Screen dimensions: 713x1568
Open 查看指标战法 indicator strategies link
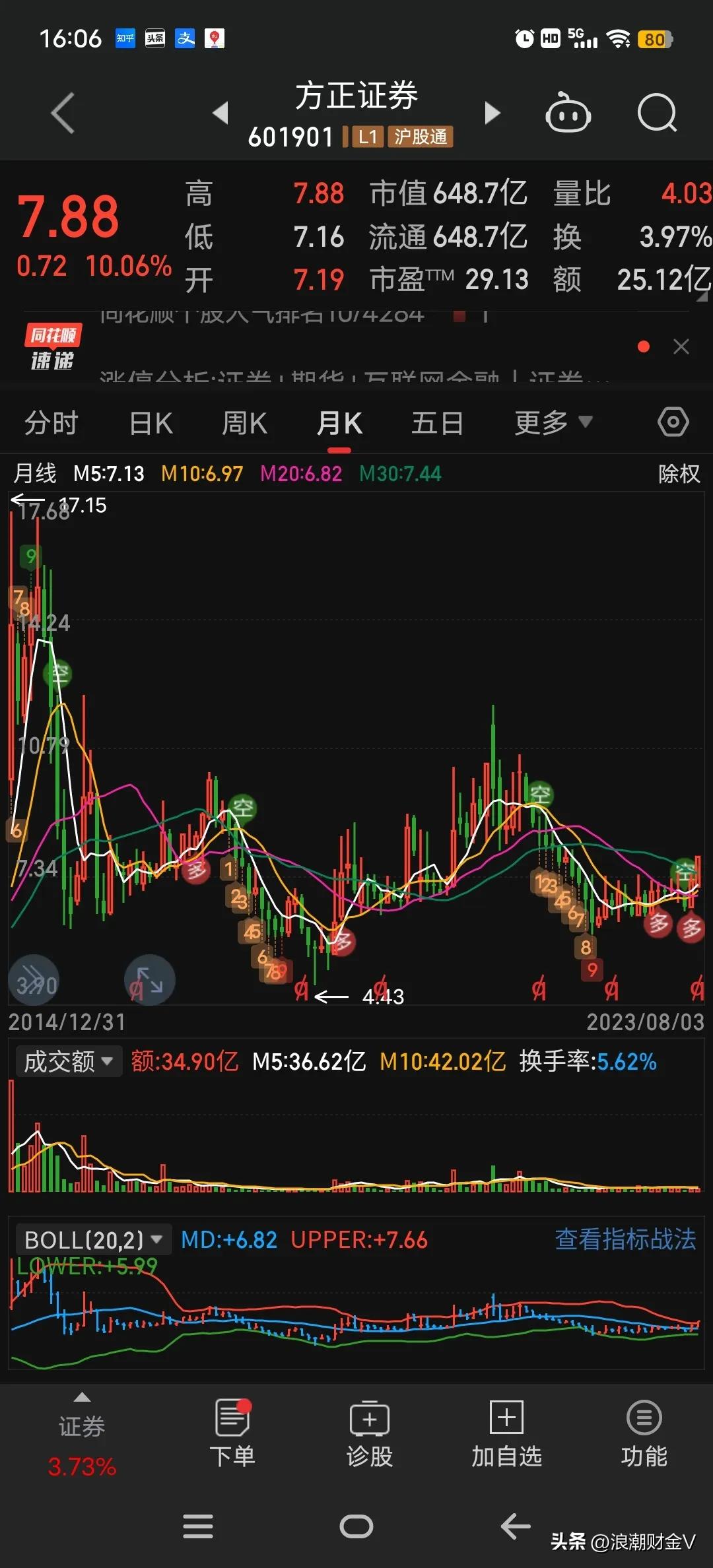pyautogui.click(x=625, y=1239)
